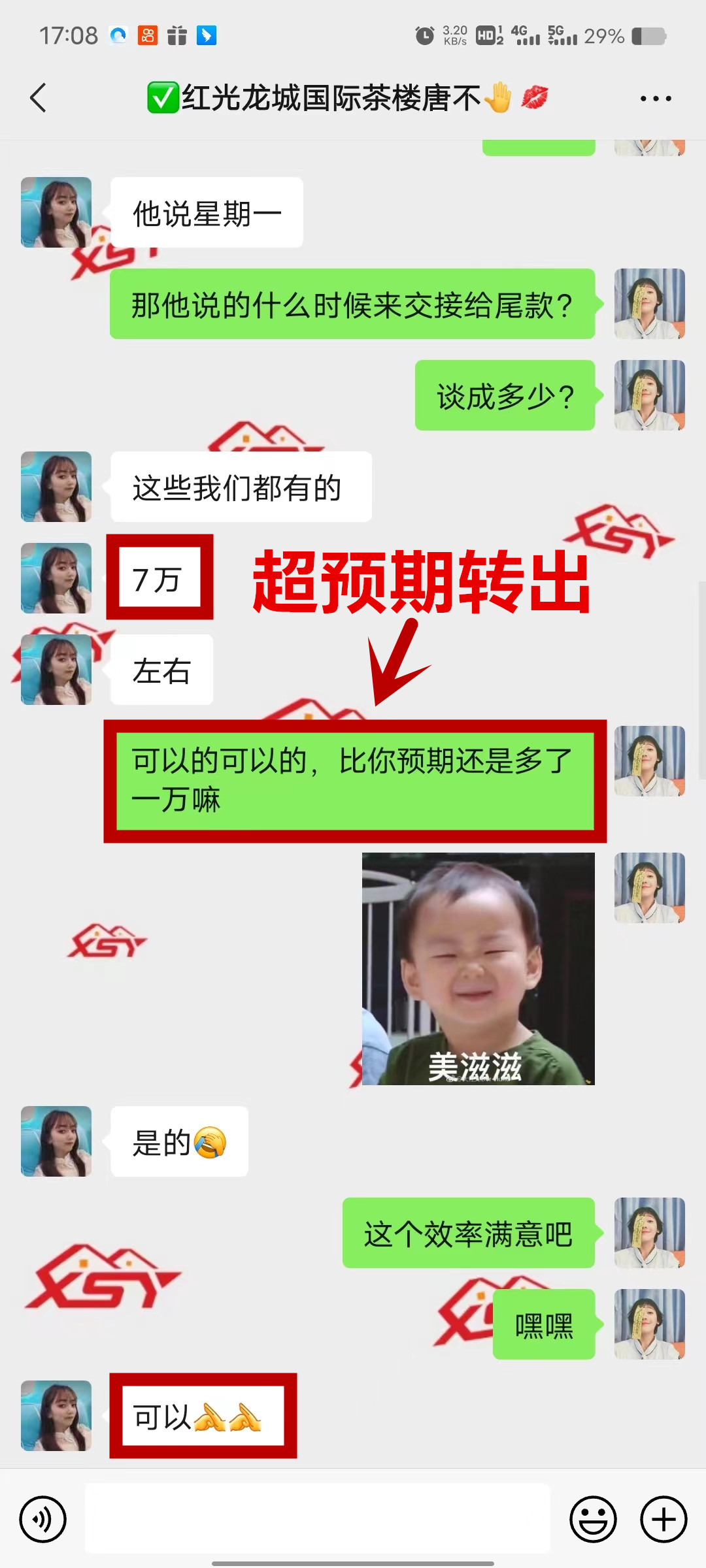Go back from this chat
Viewport: 706px width, 1568px height.
click(x=39, y=98)
